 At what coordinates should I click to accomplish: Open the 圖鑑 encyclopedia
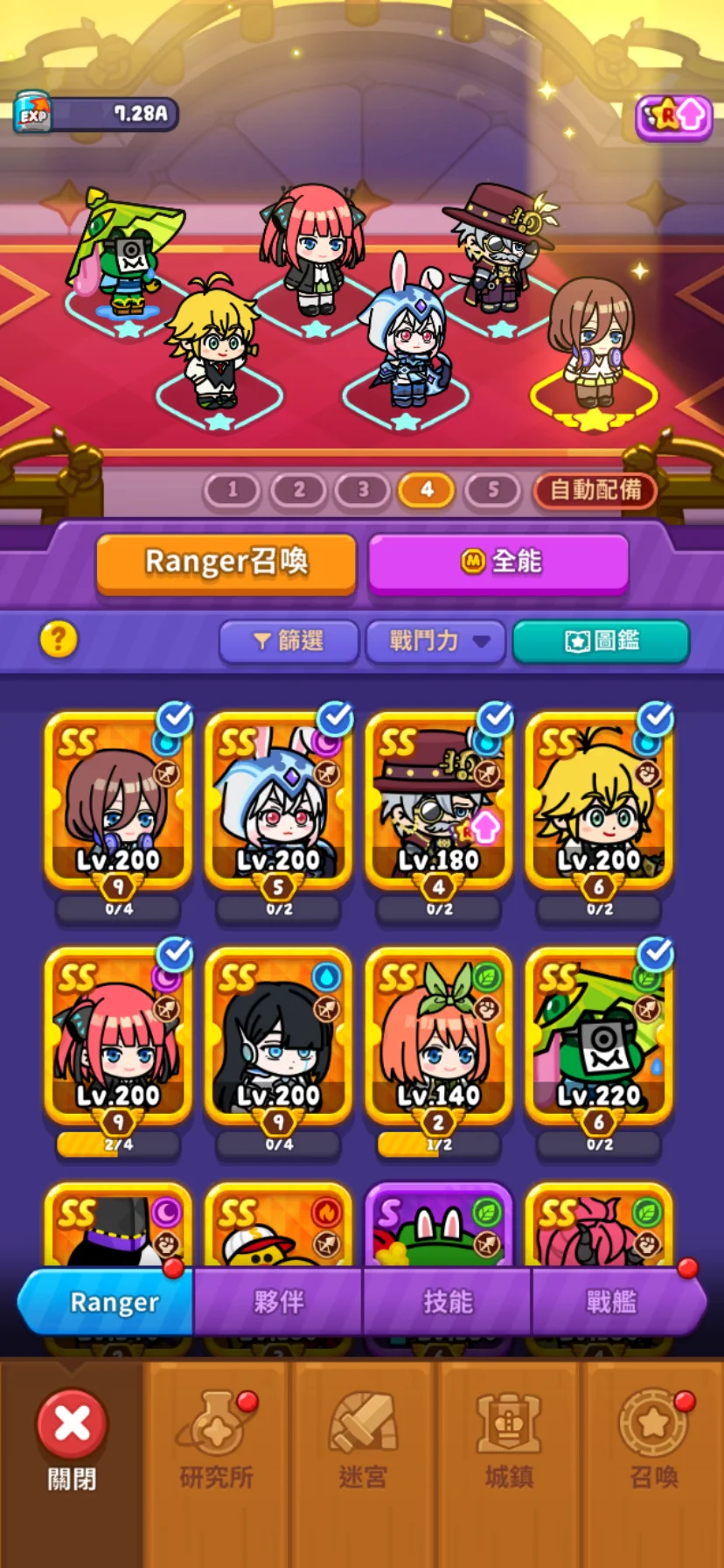[601, 641]
